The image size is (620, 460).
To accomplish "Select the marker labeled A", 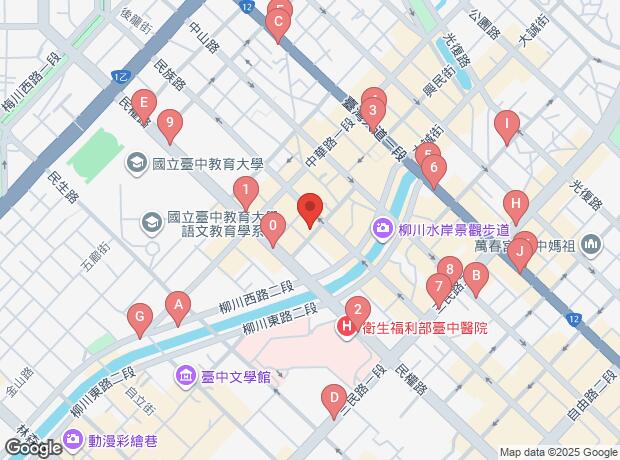I will 178,309.
